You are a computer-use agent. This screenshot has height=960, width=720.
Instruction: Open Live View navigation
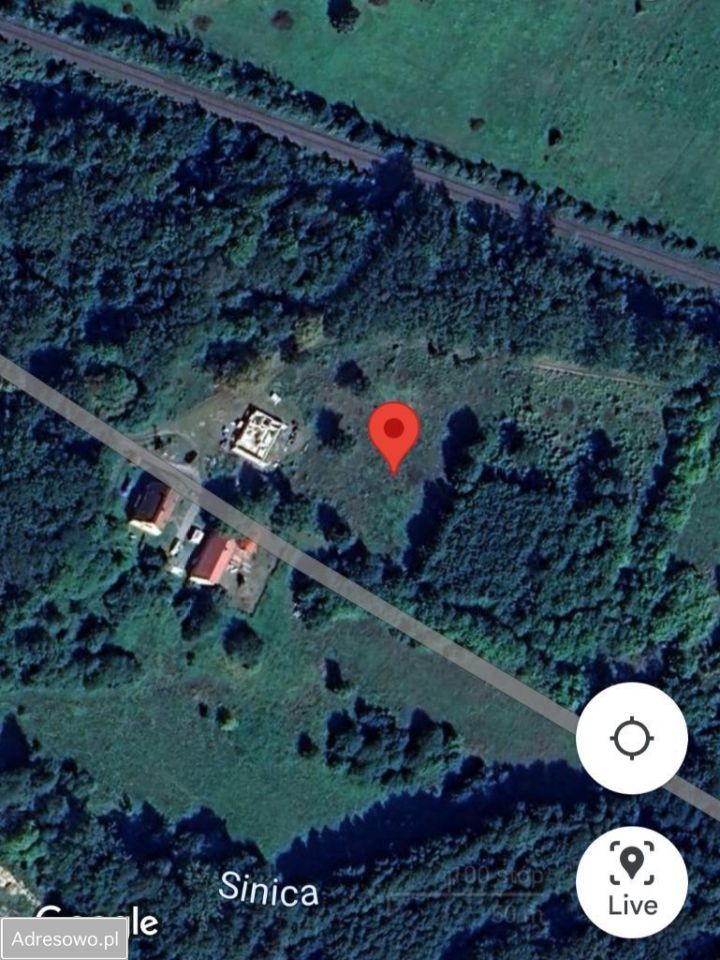point(631,881)
